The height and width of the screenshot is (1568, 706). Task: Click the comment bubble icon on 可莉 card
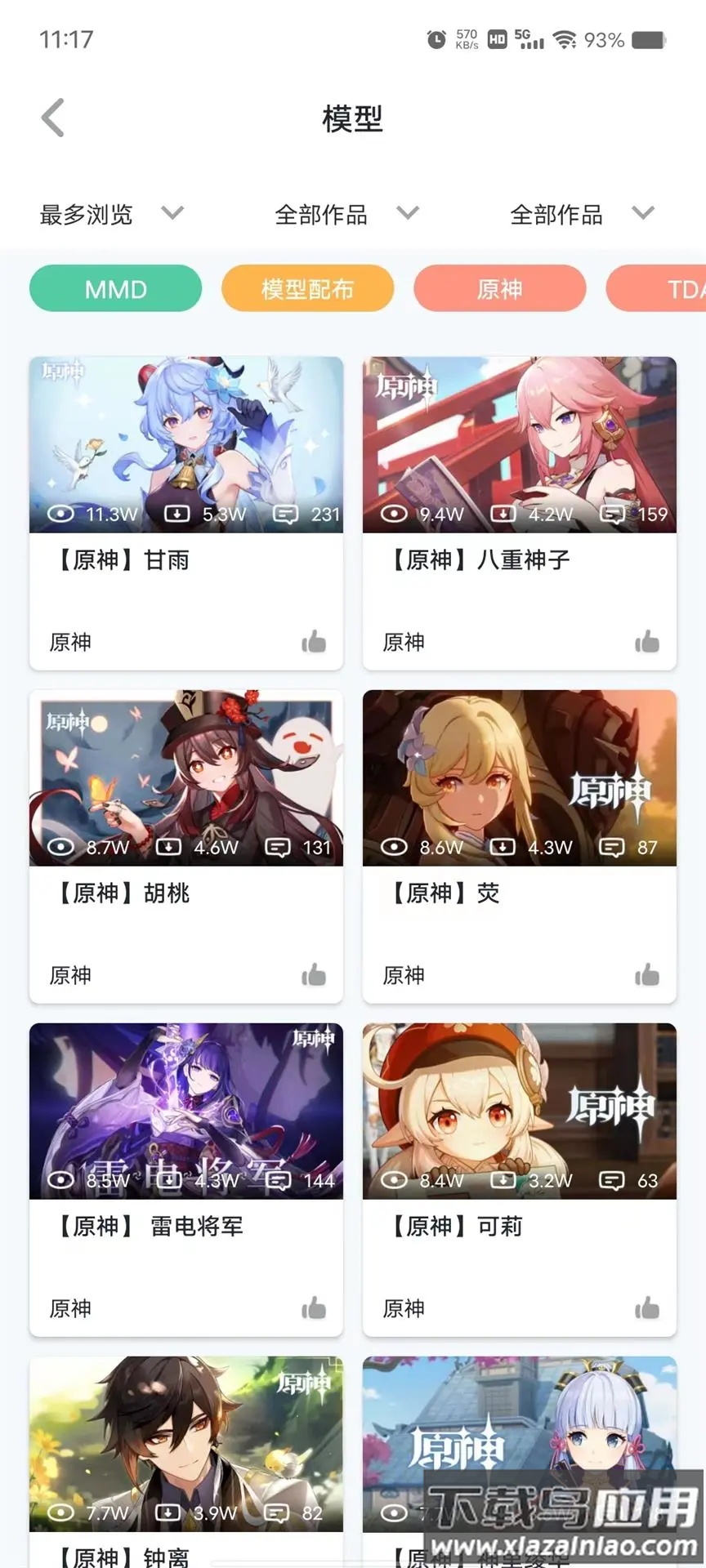(x=614, y=1181)
